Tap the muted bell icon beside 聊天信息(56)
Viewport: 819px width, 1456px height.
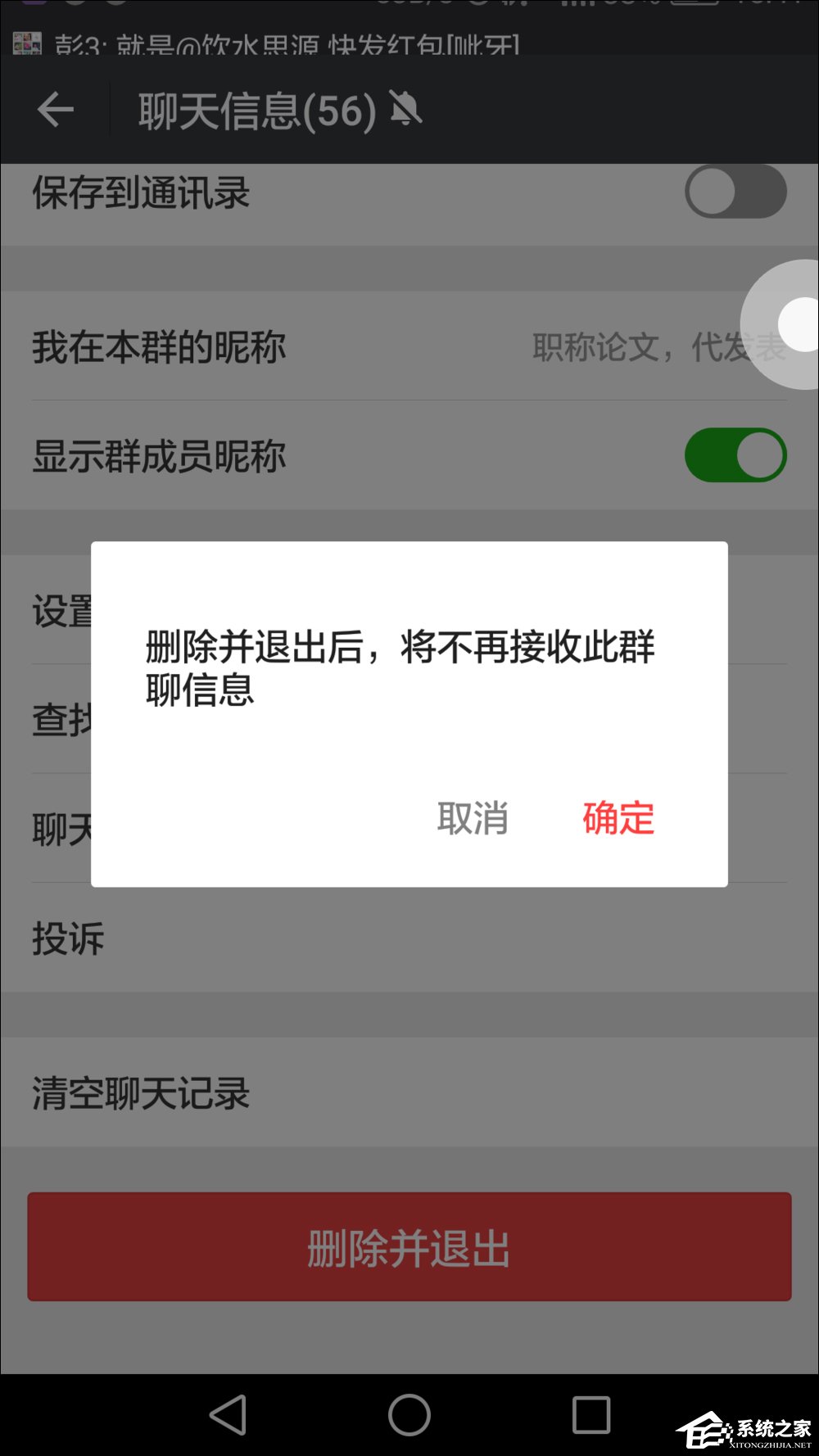[x=406, y=109]
